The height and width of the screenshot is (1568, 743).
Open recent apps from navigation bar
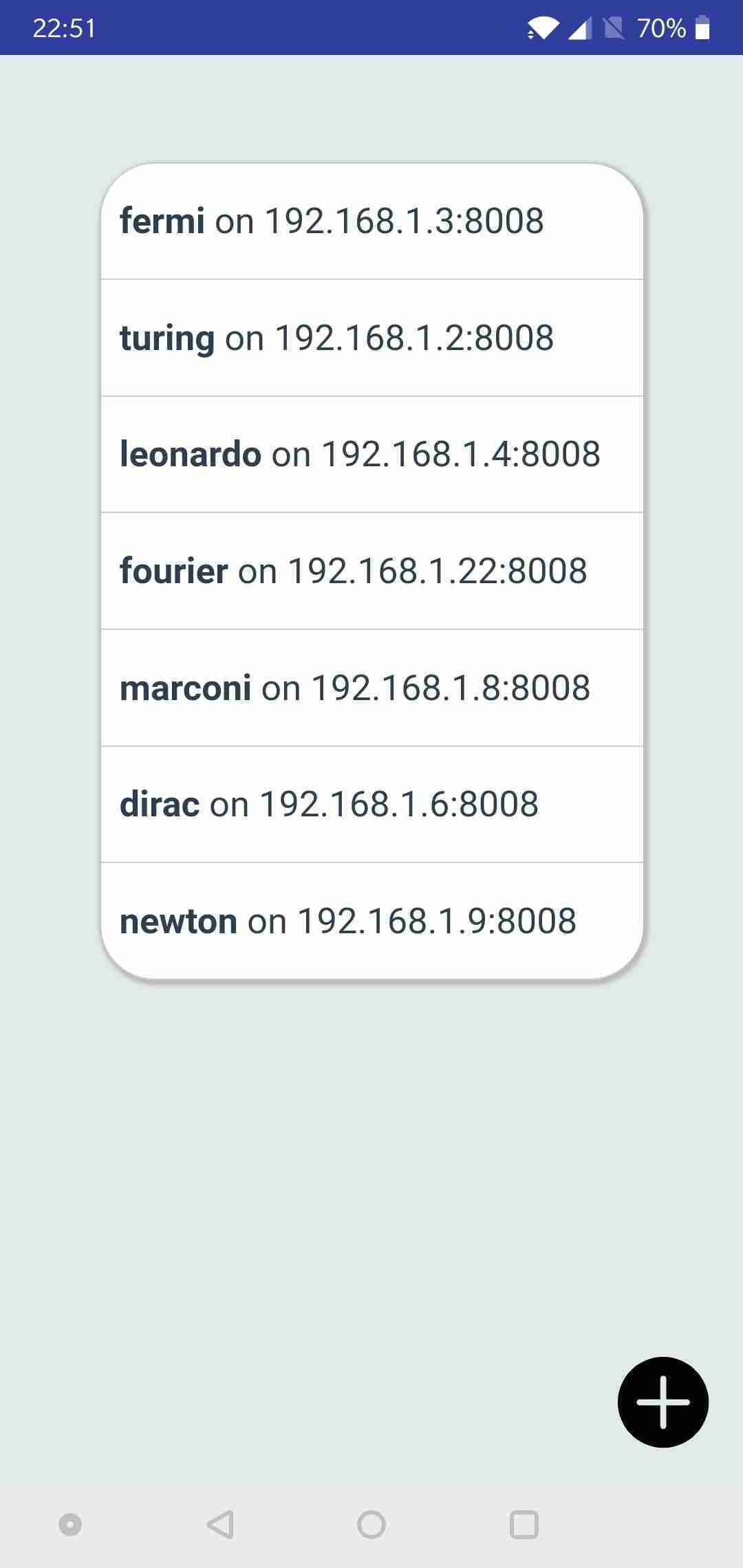coord(524,1524)
